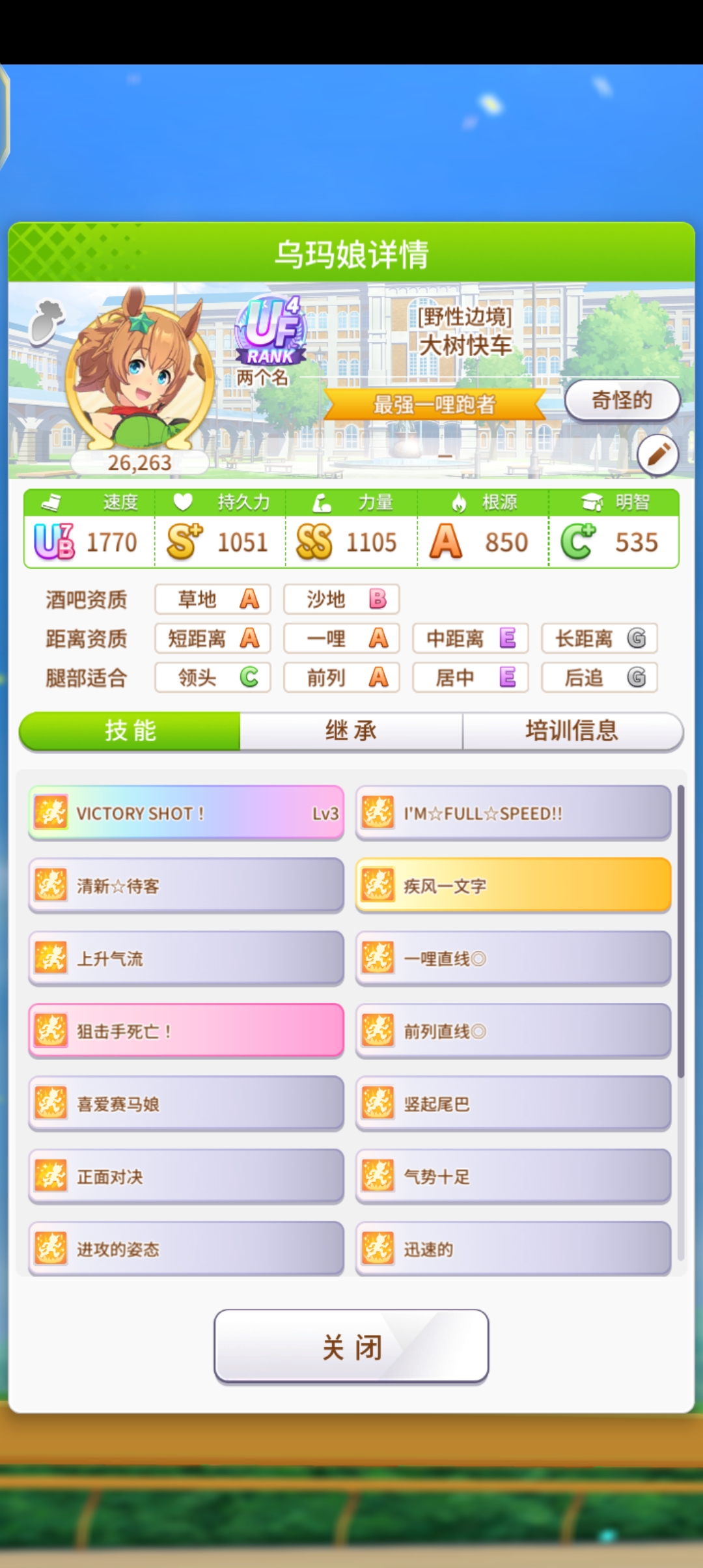Image resolution: width=703 pixels, height=1568 pixels.
Task: Open the 上升气流 skill
Action: coord(186,959)
